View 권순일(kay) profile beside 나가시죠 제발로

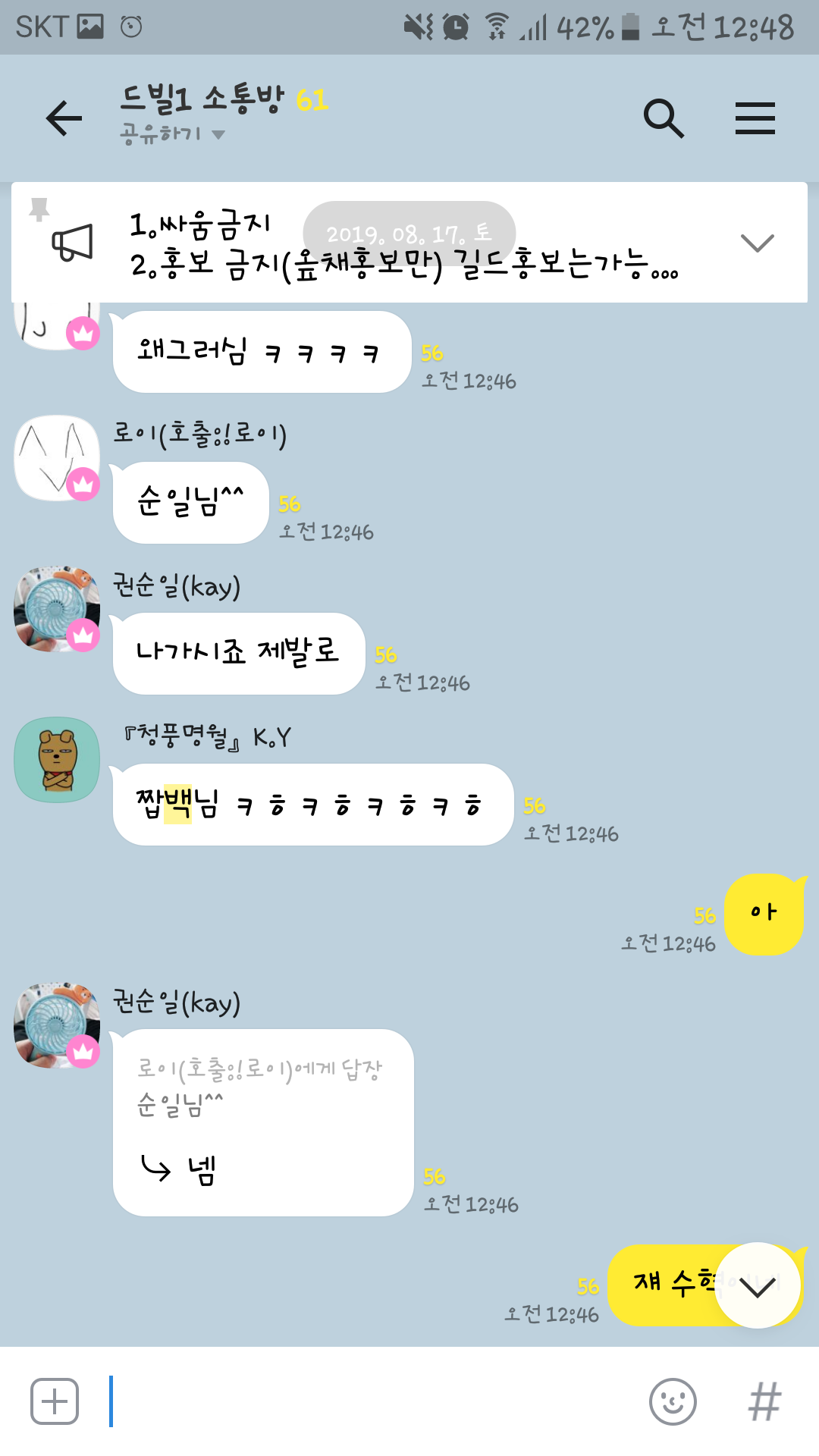57,608
